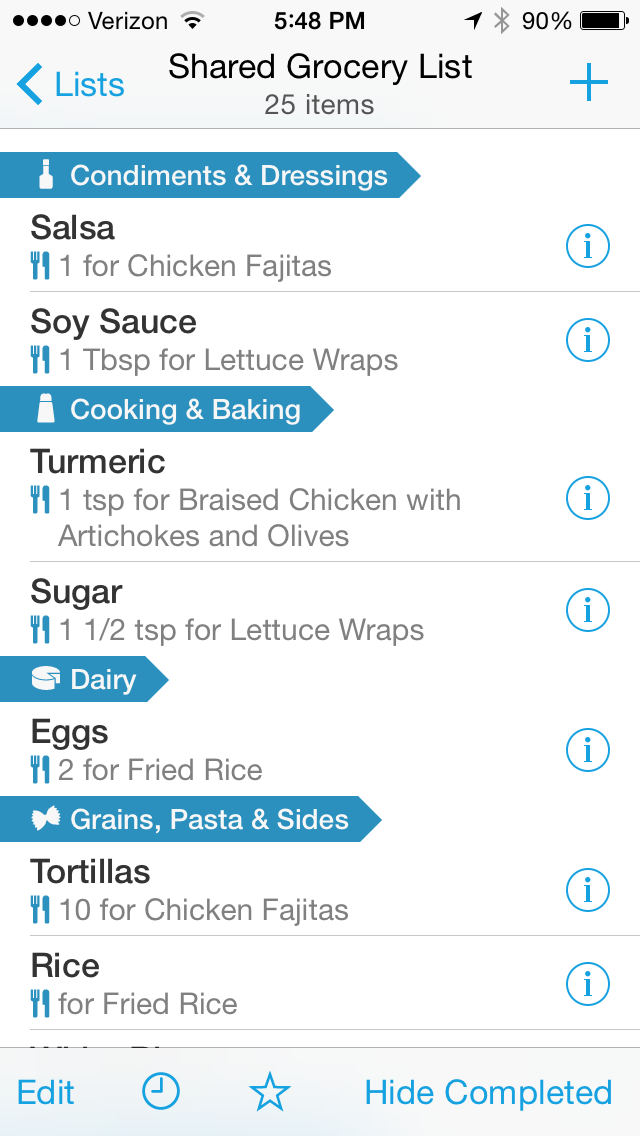The width and height of the screenshot is (640, 1136).
Task: Open favorites star icon
Action: (x=270, y=1093)
